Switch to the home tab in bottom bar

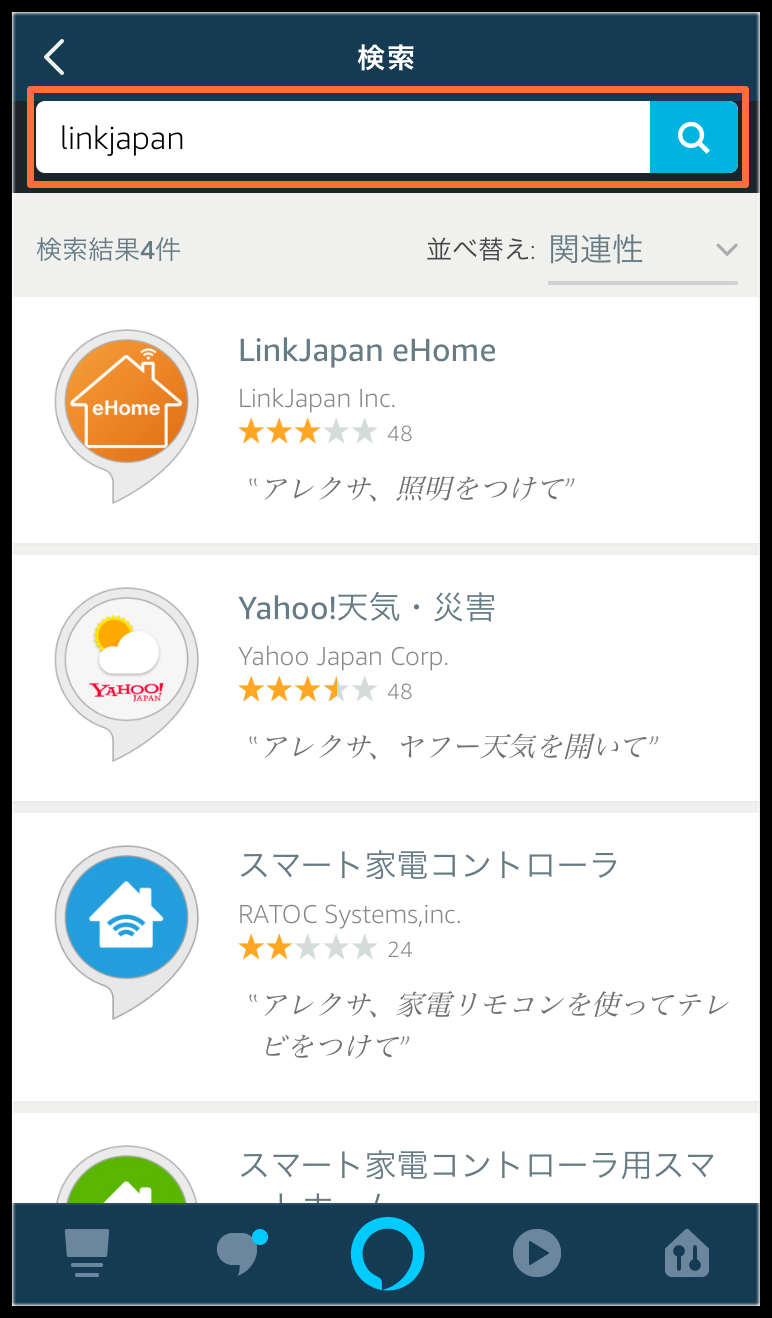tap(87, 1253)
